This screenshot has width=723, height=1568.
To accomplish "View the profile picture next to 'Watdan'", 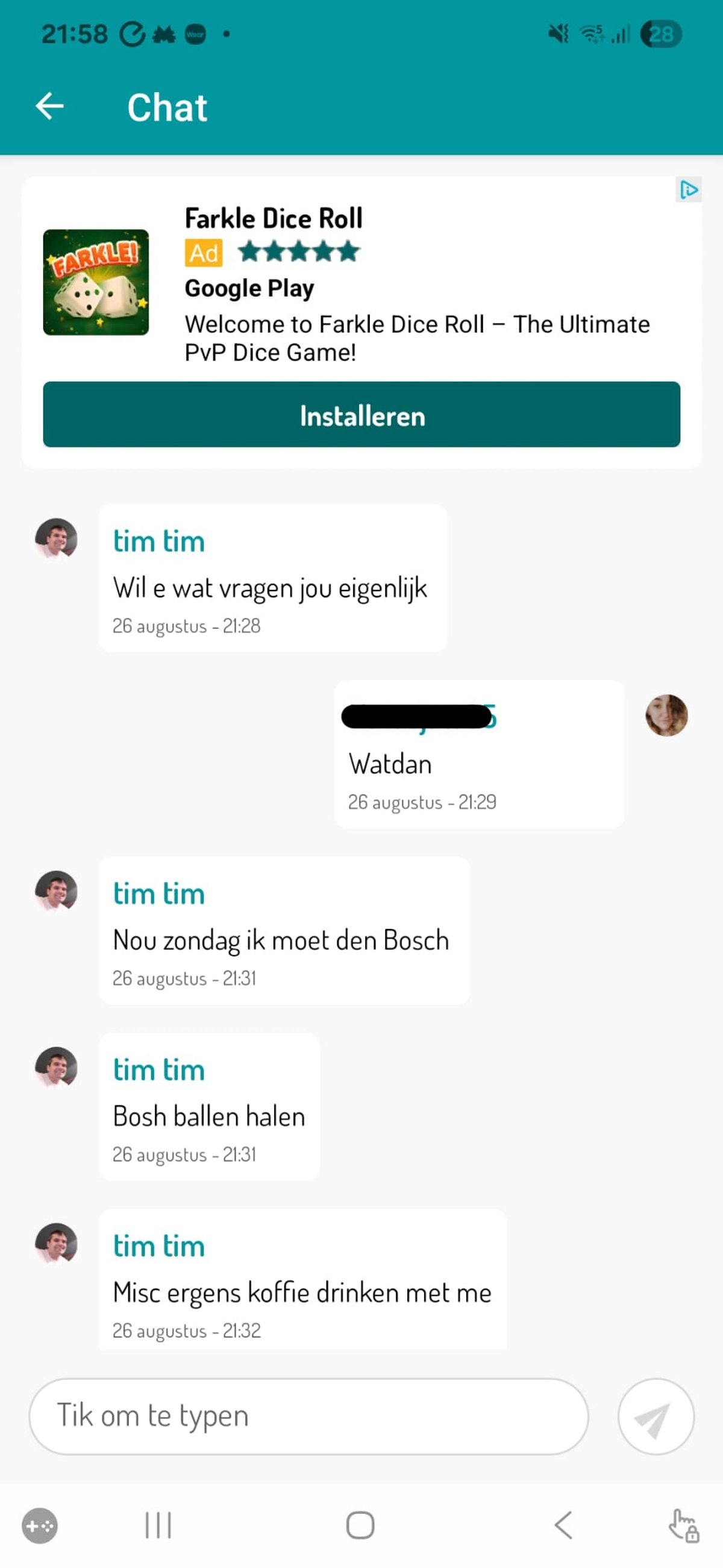I will [x=666, y=715].
